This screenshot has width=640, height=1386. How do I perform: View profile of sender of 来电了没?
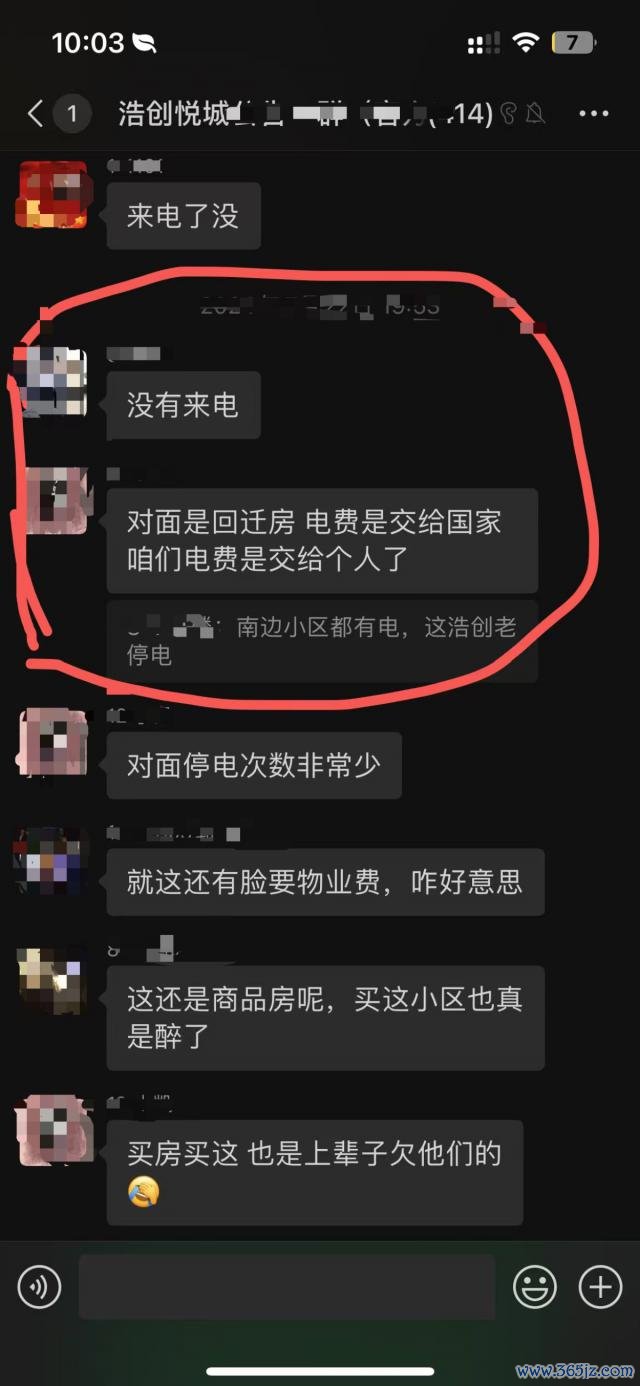click(52, 194)
